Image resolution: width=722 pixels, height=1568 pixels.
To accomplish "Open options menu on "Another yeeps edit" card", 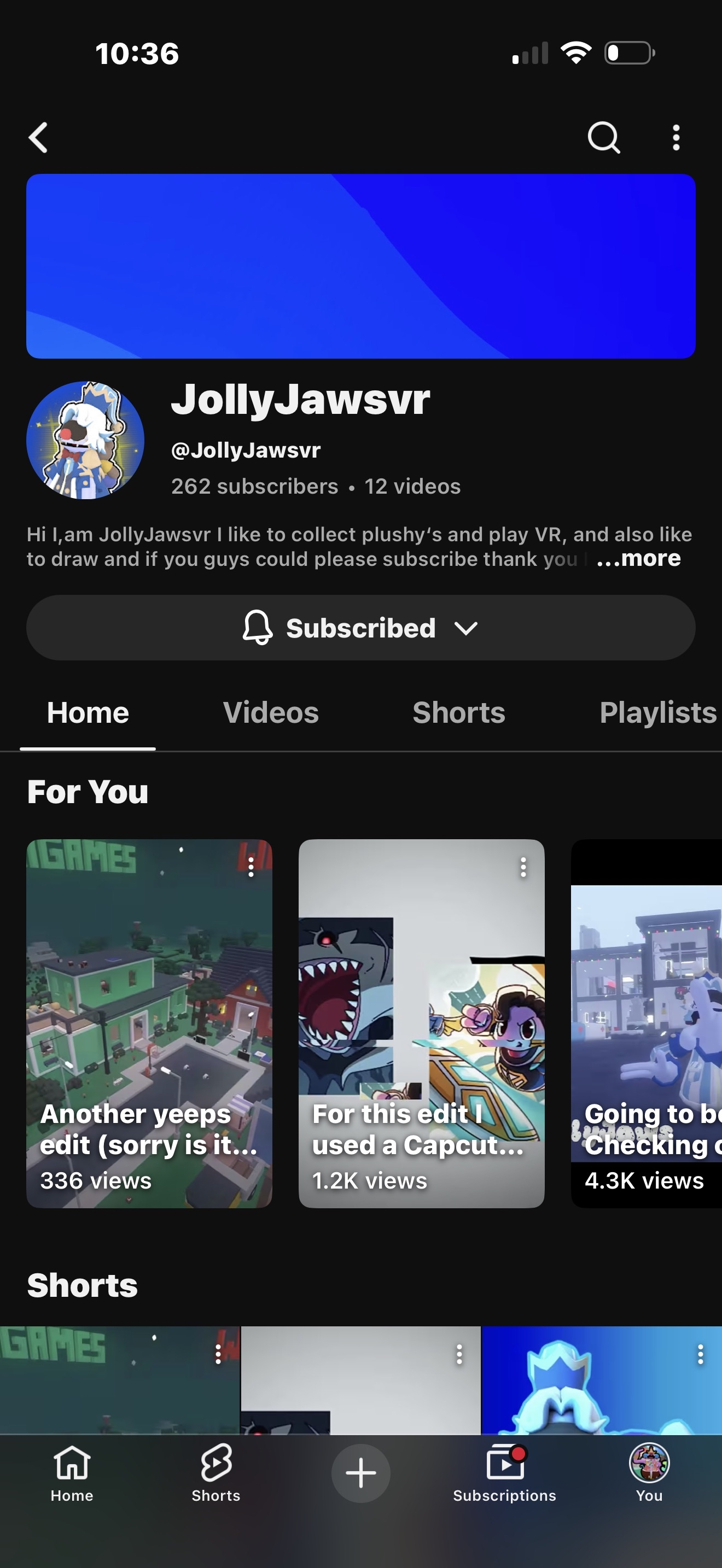I will pos(251,867).
